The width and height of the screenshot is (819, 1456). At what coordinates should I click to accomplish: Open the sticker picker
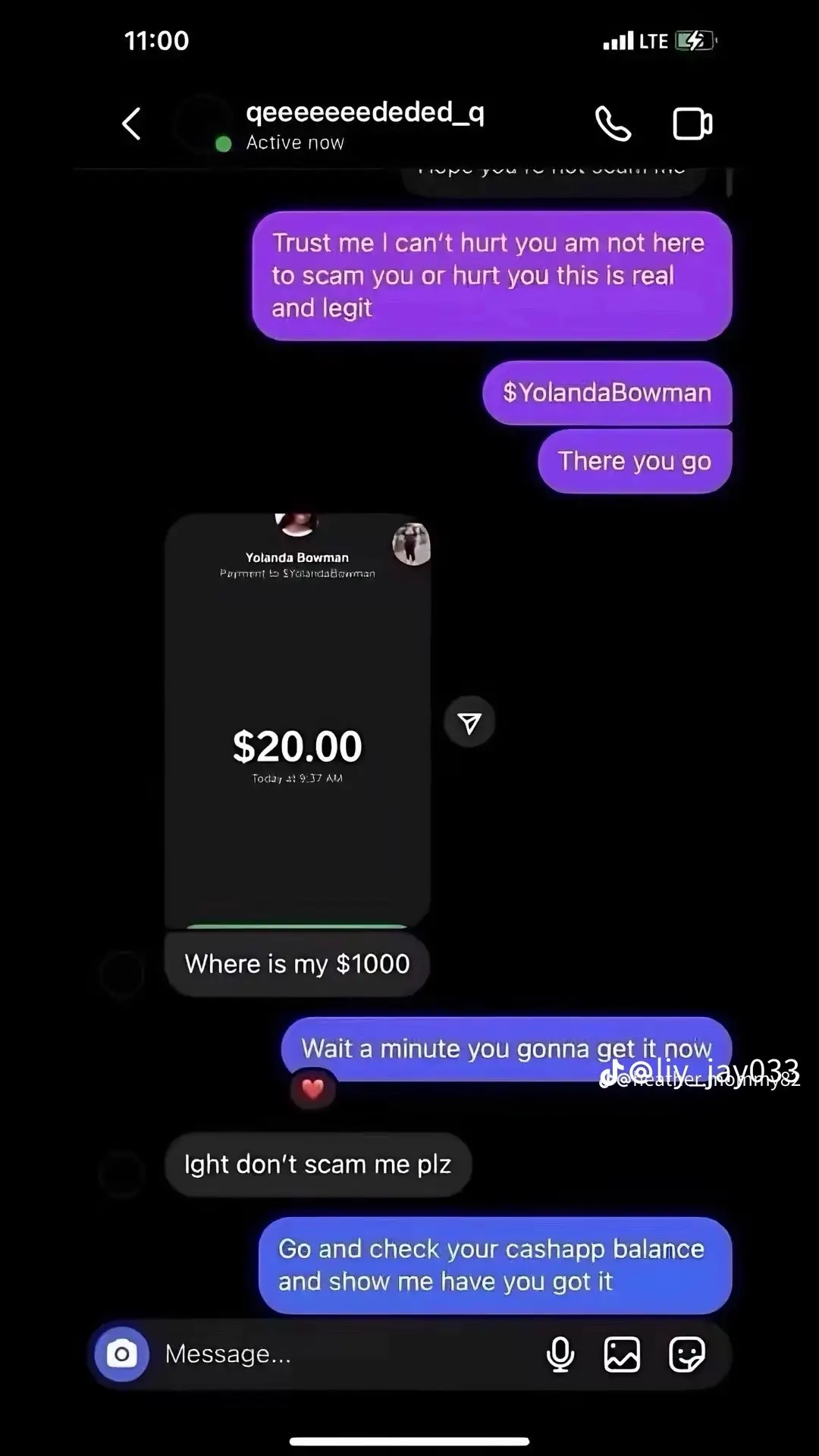tap(687, 1354)
